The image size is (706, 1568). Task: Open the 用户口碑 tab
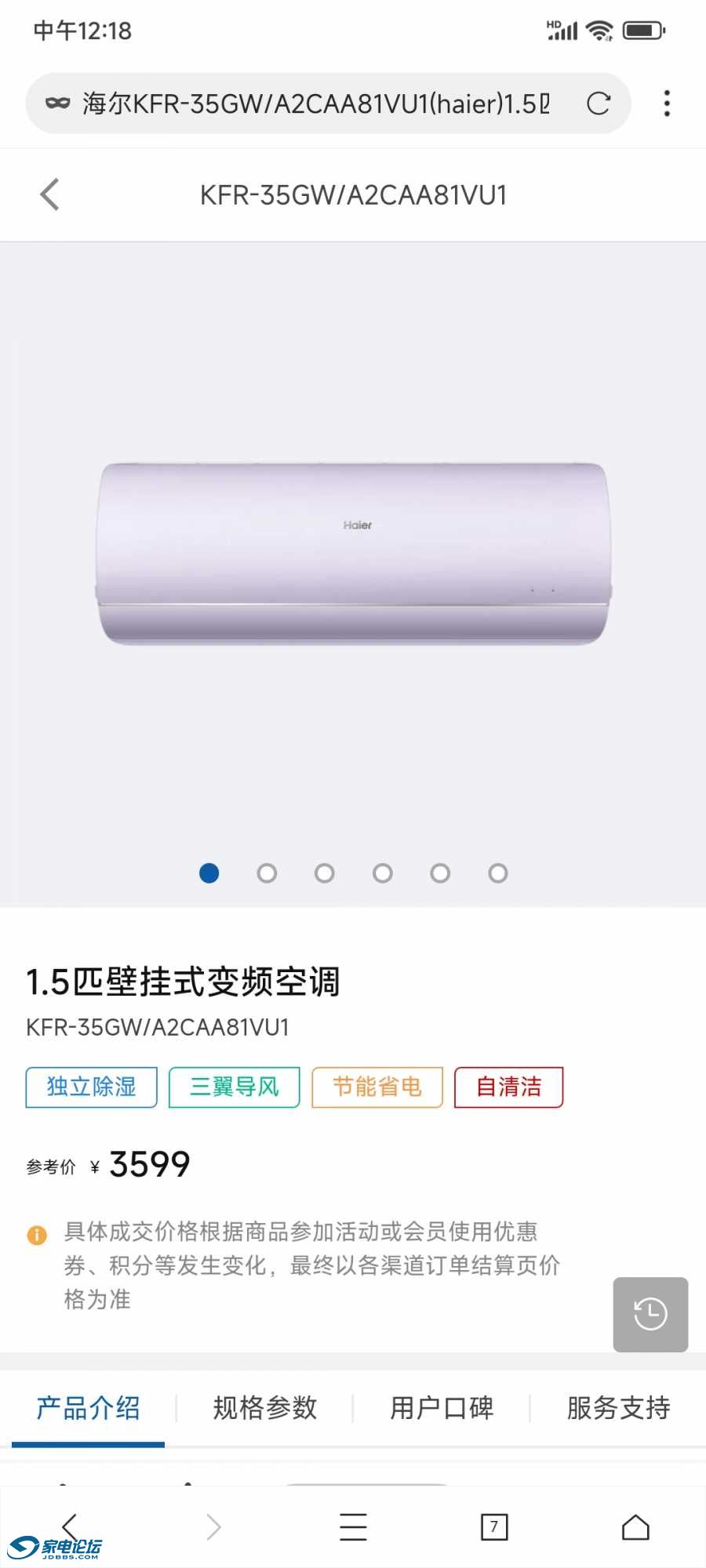441,1408
